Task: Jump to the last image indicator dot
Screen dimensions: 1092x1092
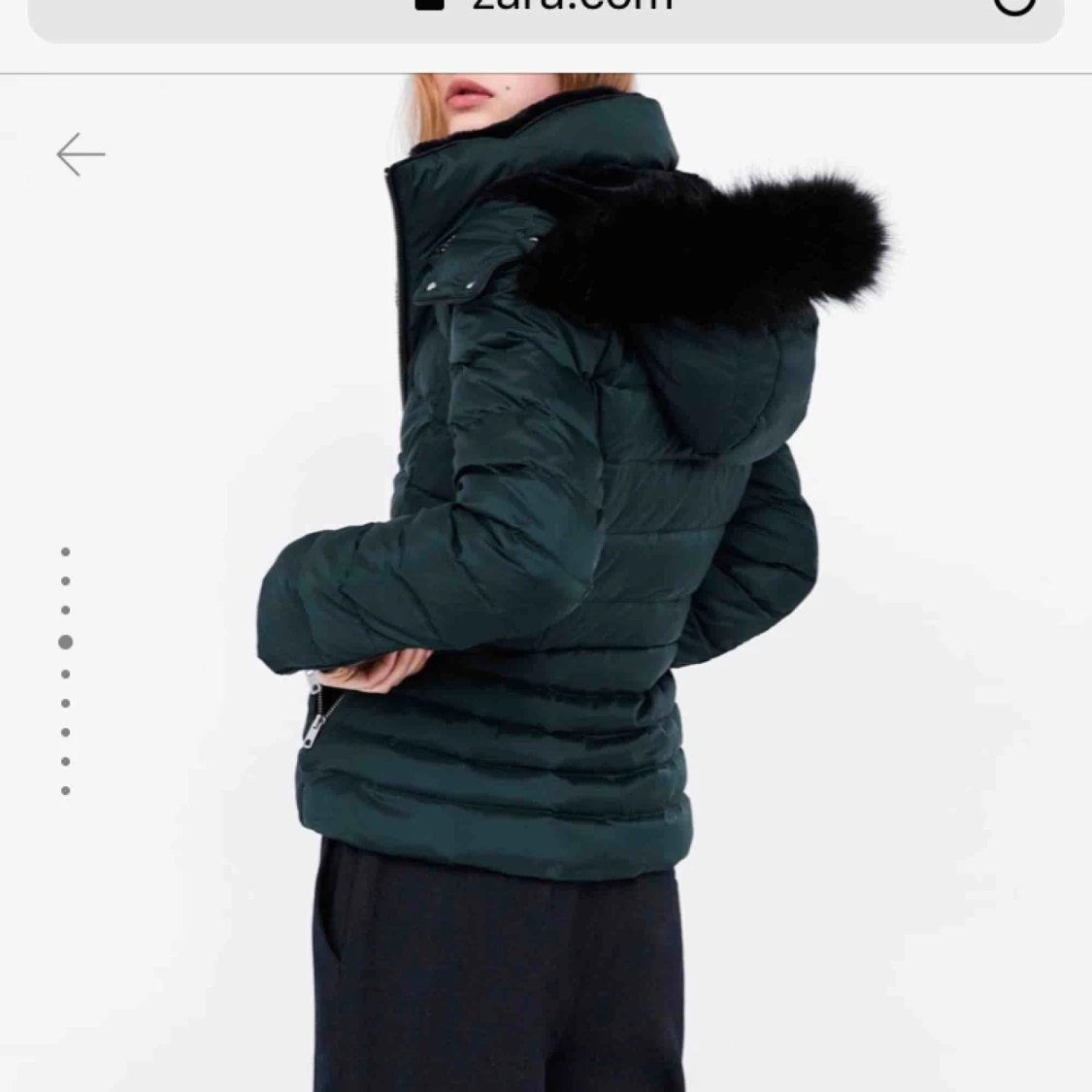Action: click(x=65, y=791)
